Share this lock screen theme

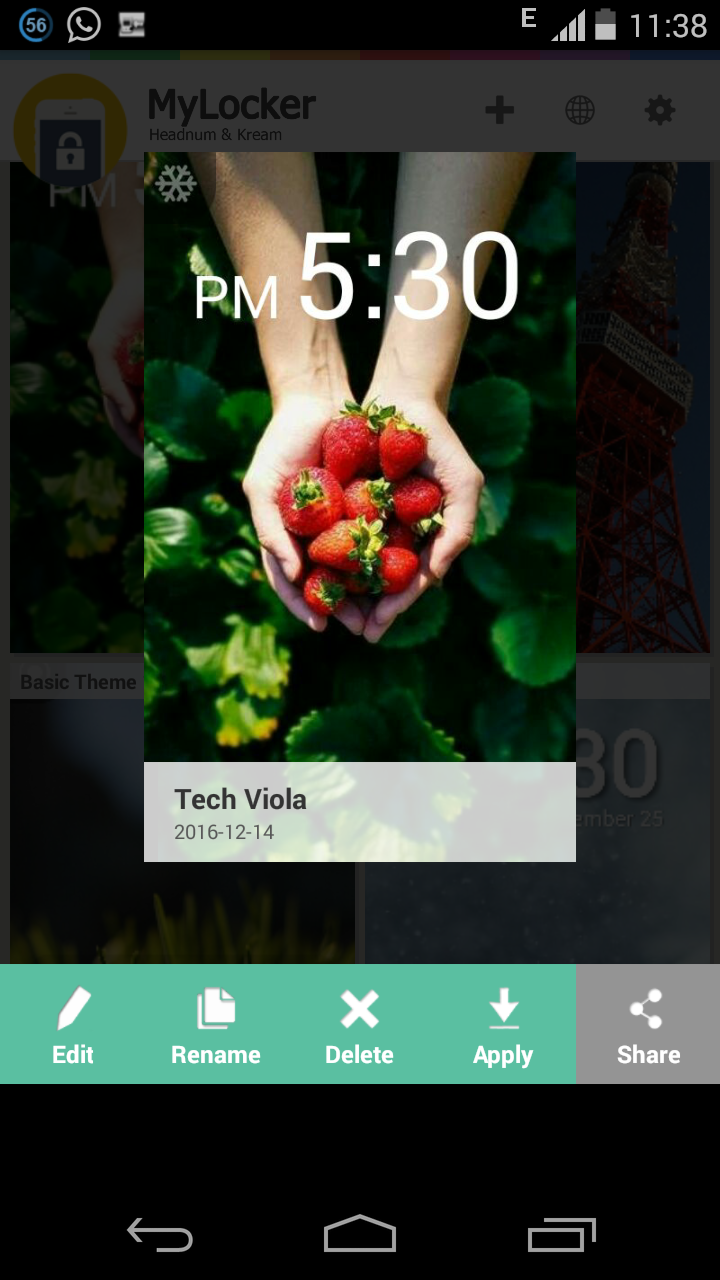click(x=648, y=1024)
